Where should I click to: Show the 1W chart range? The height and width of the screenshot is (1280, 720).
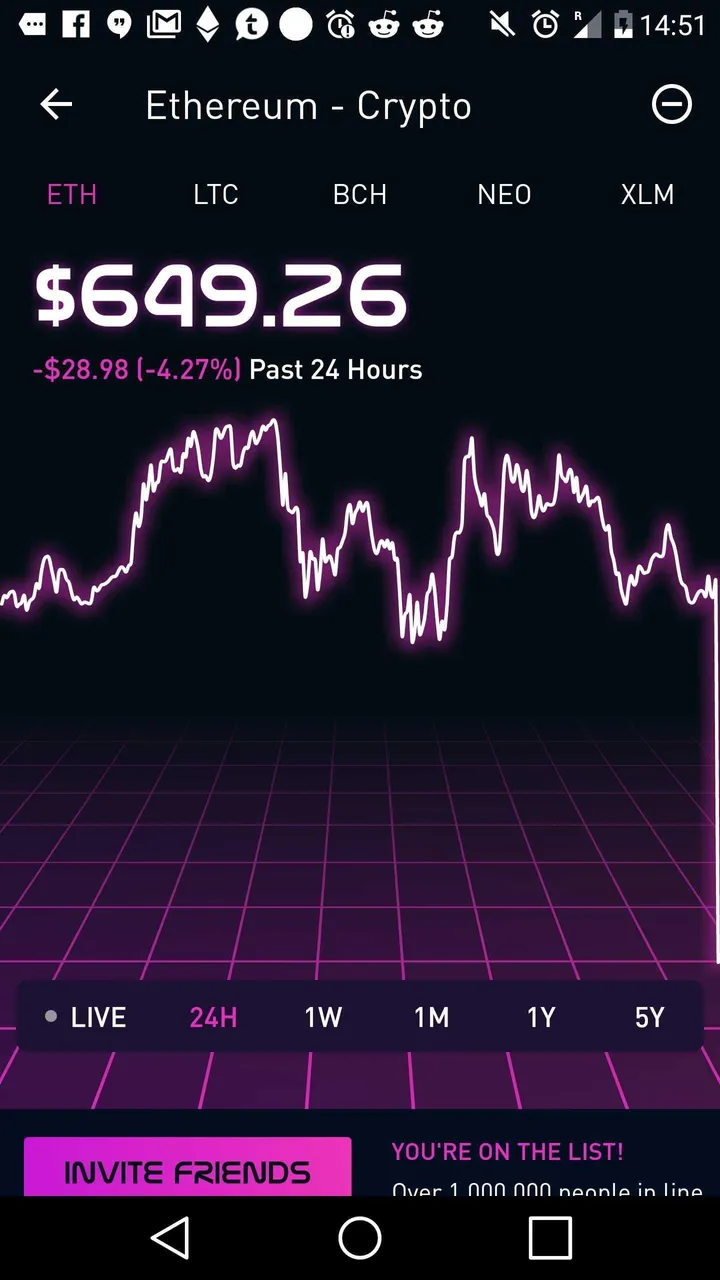(323, 1017)
